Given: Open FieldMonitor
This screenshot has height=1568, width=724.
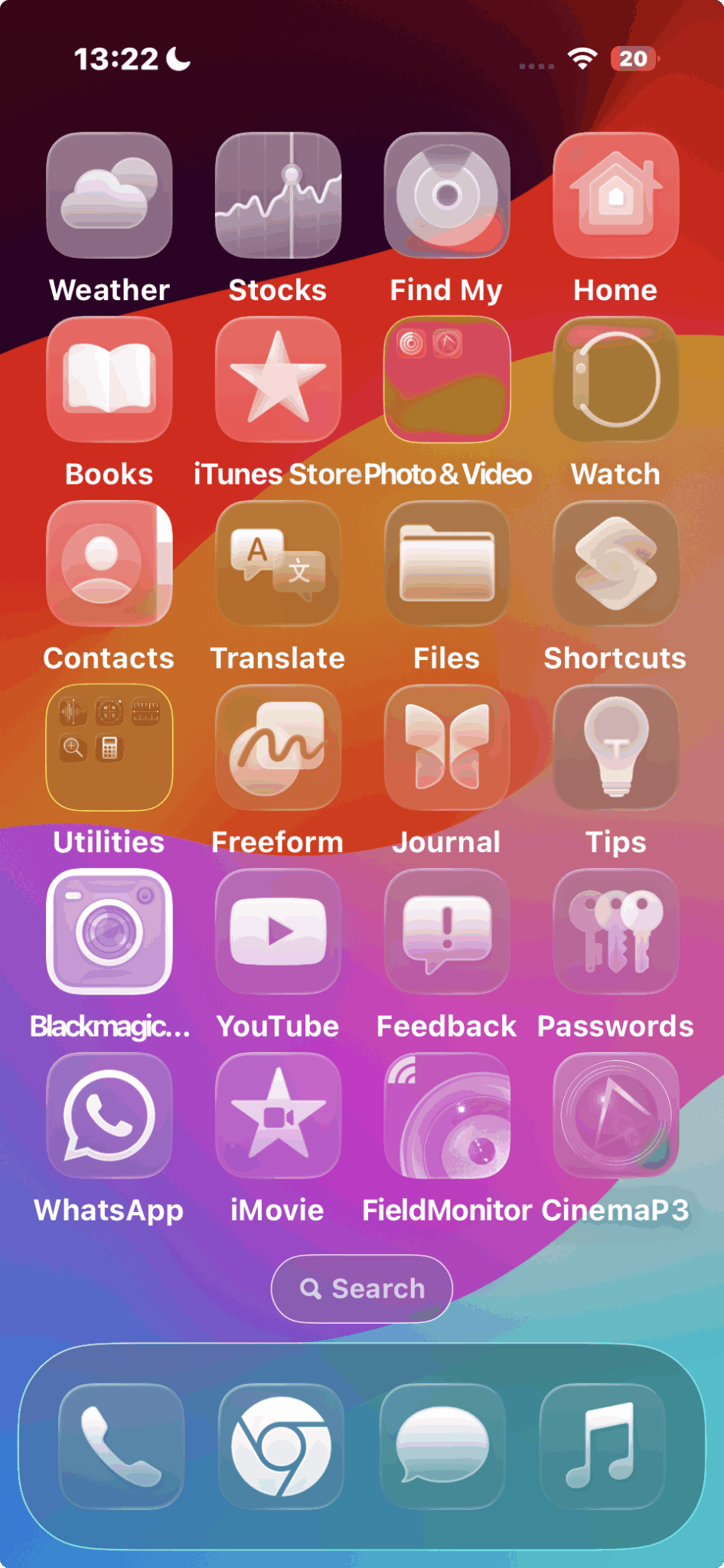Looking at the screenshot, I should (x=446, y=1116).
